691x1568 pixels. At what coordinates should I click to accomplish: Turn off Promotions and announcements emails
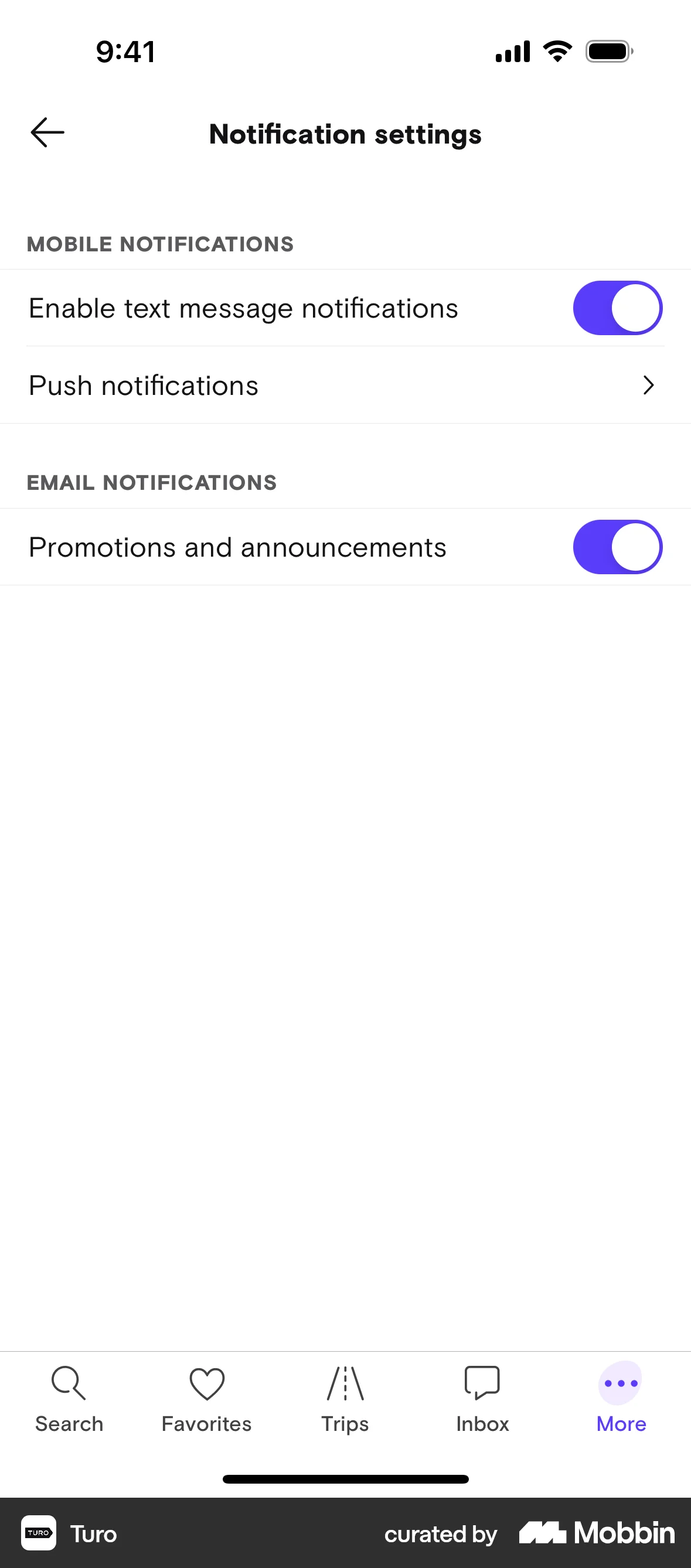[617, 547]
